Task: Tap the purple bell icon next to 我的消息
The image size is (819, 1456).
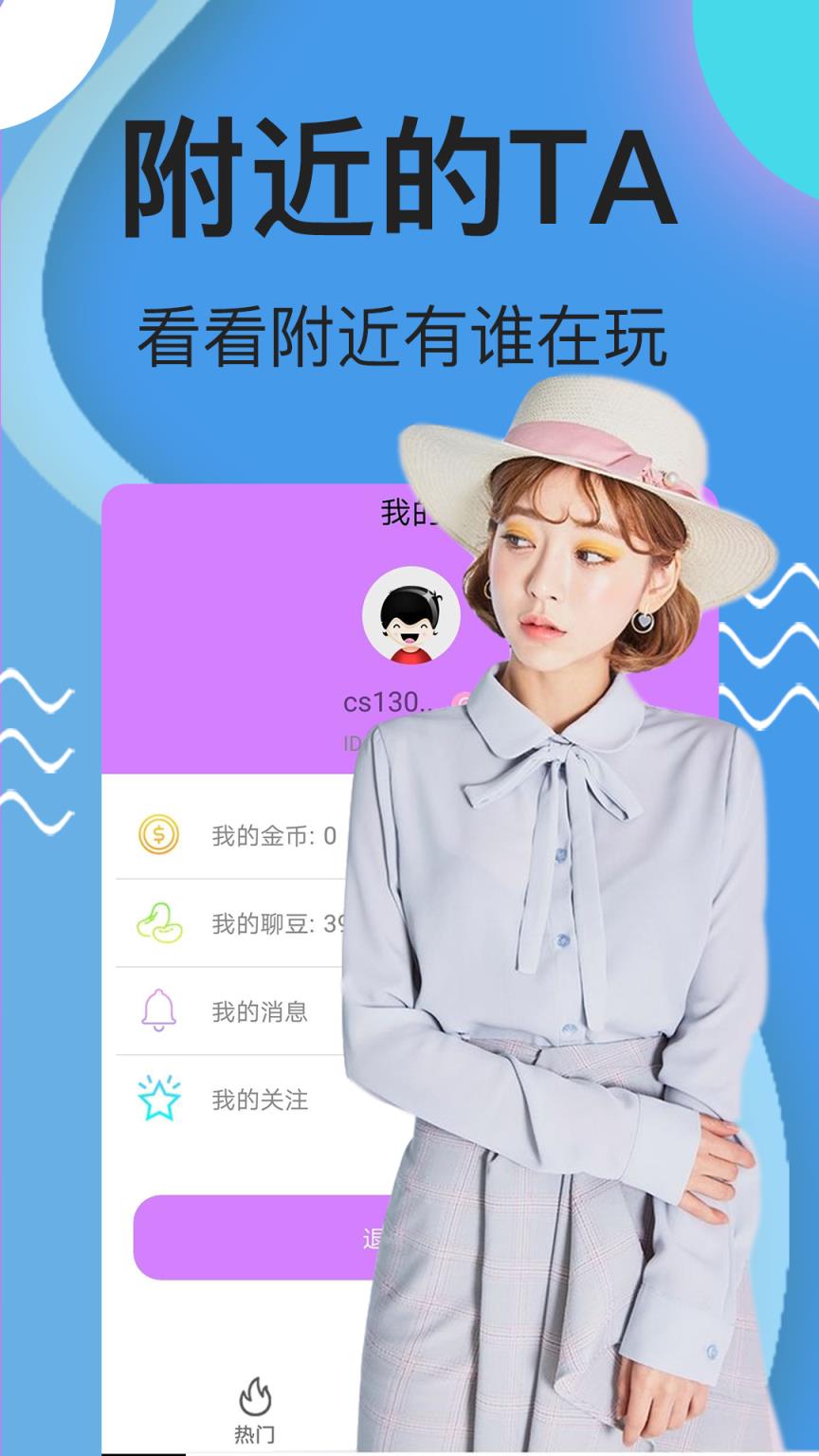Action: 157,1010
